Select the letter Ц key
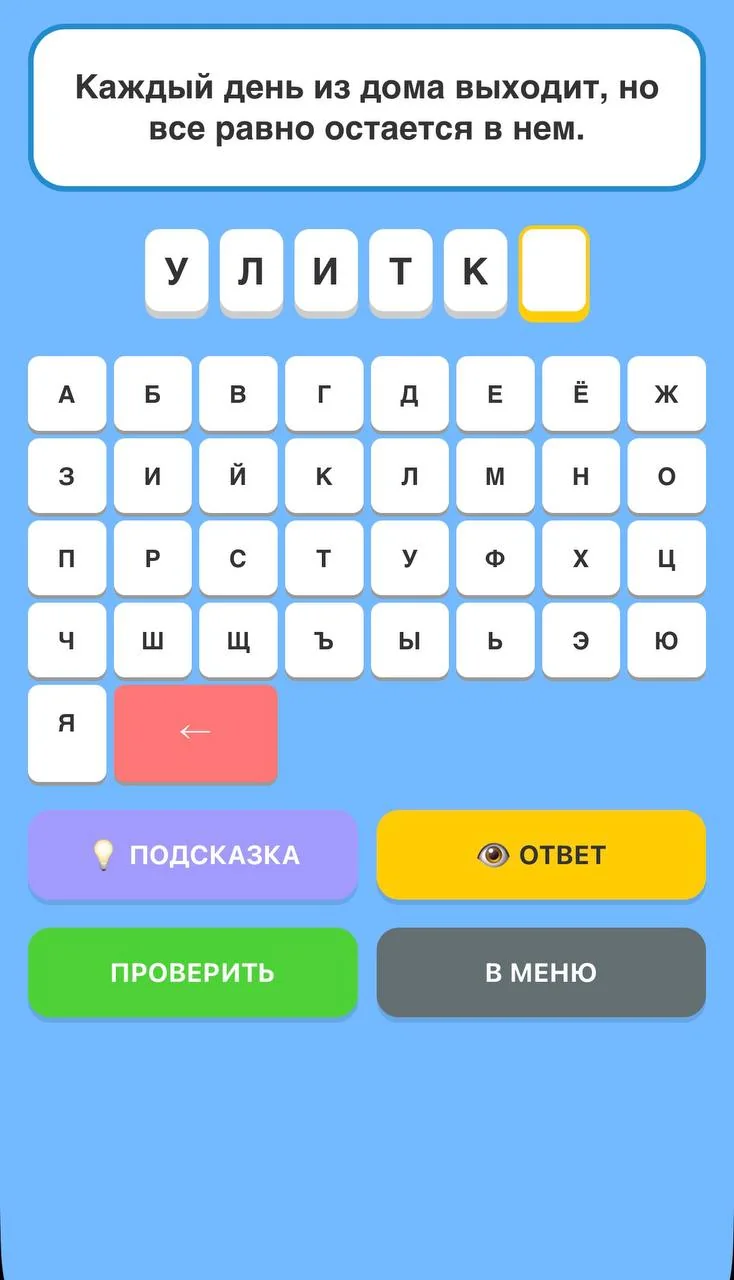The image size is (734, 1280). 666,559
